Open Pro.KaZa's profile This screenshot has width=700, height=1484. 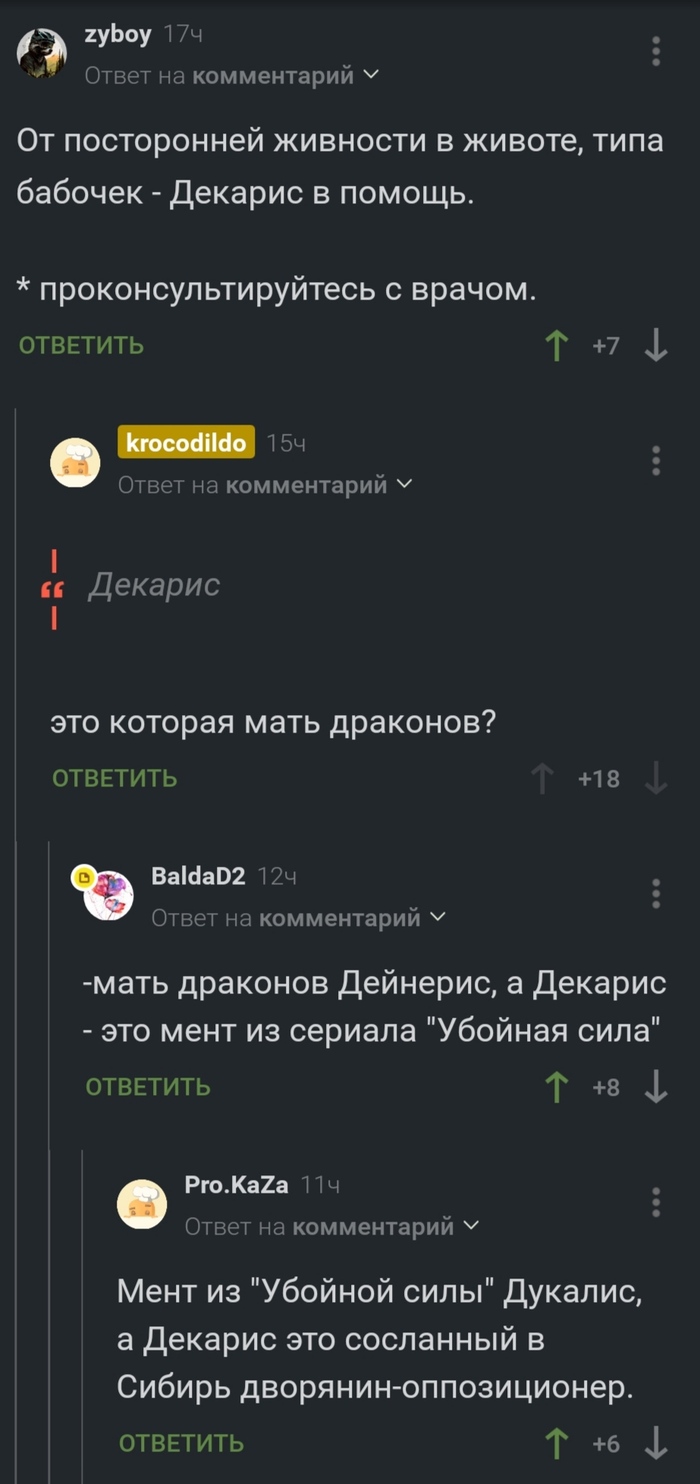click(x=236, y=1185)
